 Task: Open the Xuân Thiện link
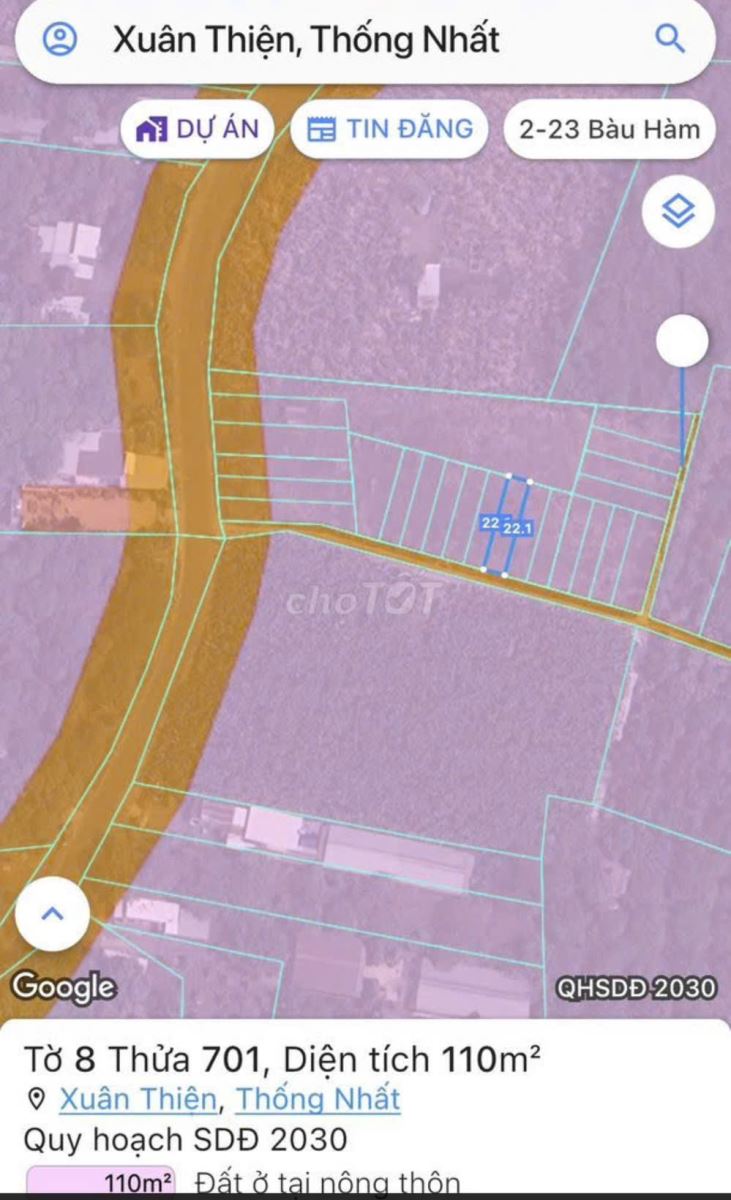point(138,1099)
